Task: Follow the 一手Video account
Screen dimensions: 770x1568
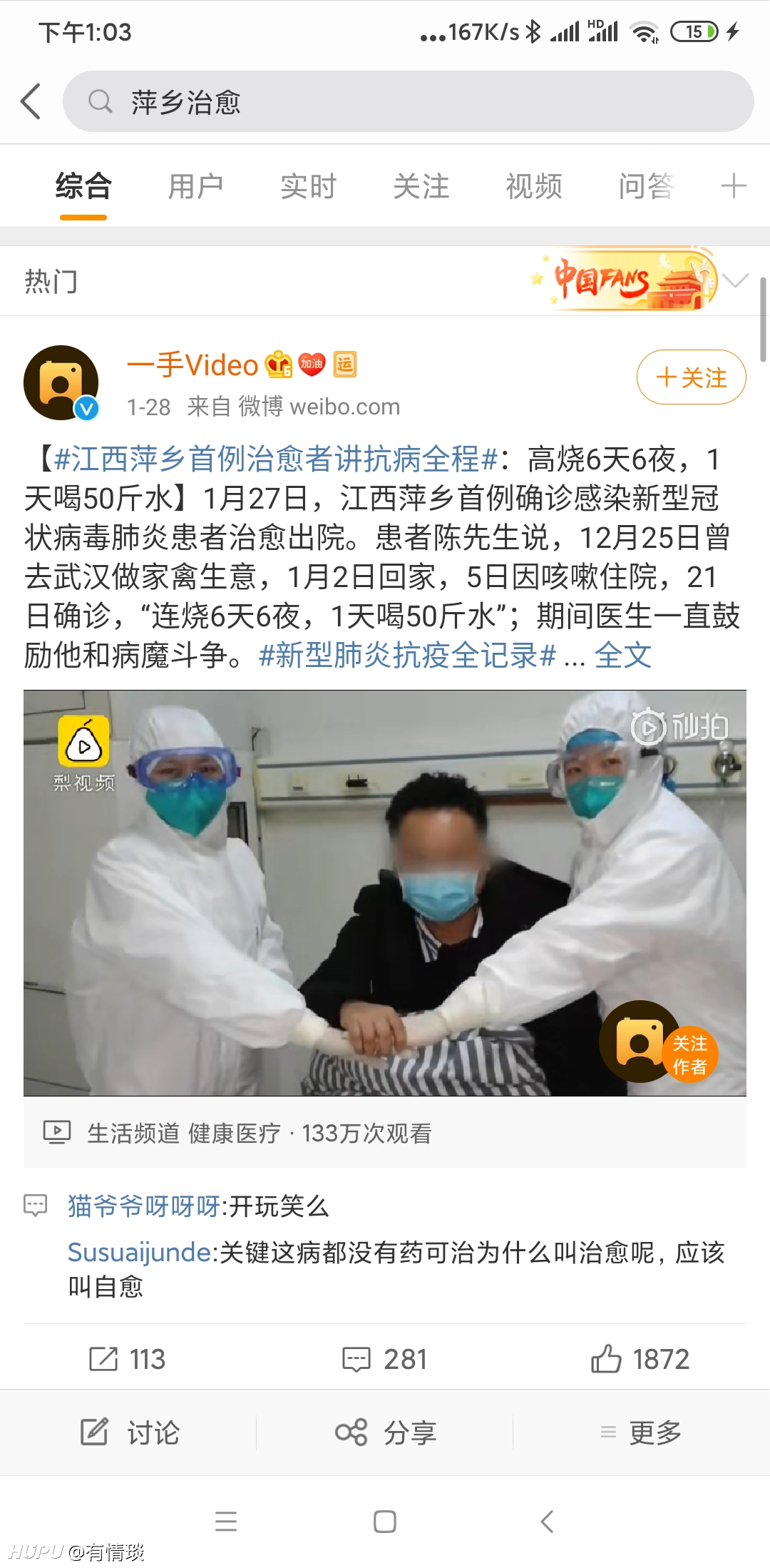Action: (x=691, y=377)
